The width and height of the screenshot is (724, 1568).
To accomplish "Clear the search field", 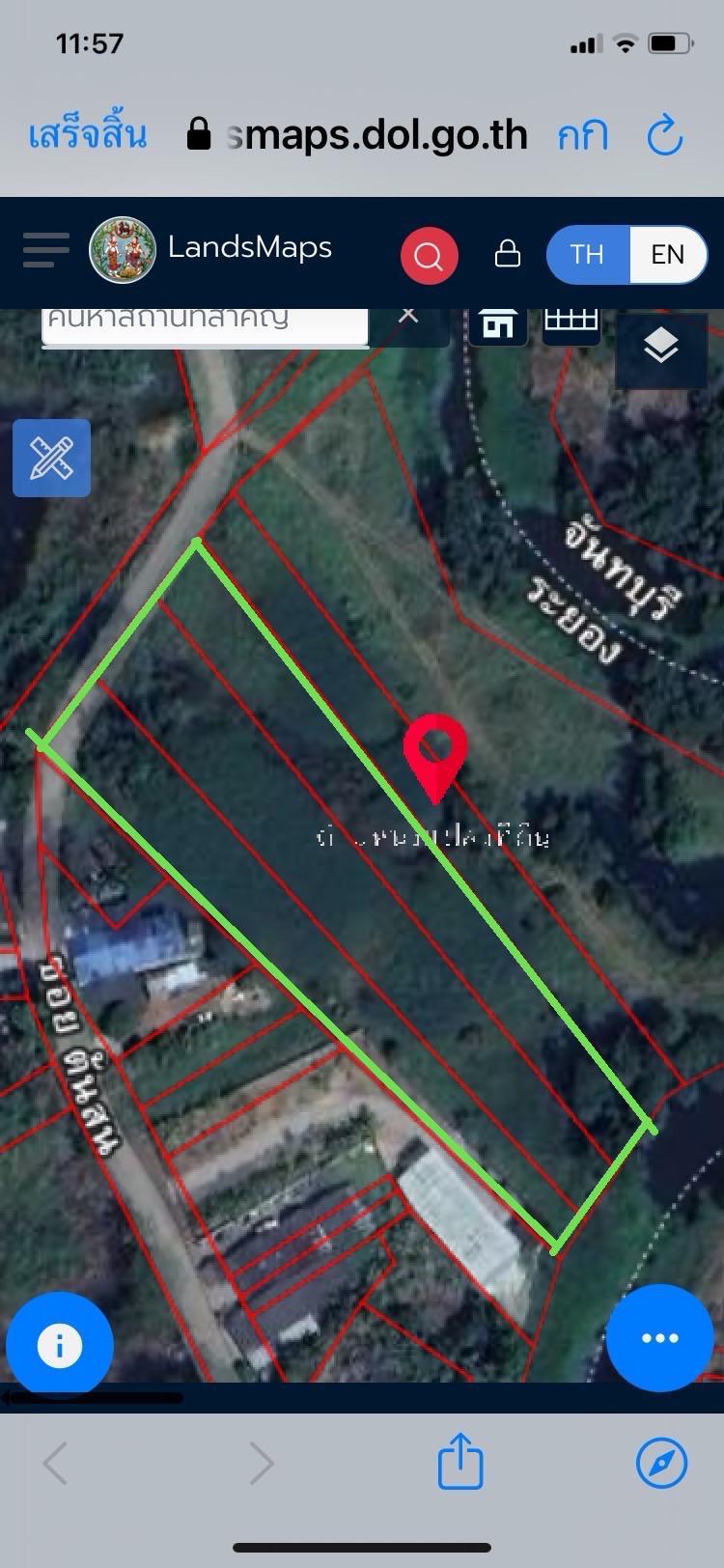I will (x=408, y=316).
